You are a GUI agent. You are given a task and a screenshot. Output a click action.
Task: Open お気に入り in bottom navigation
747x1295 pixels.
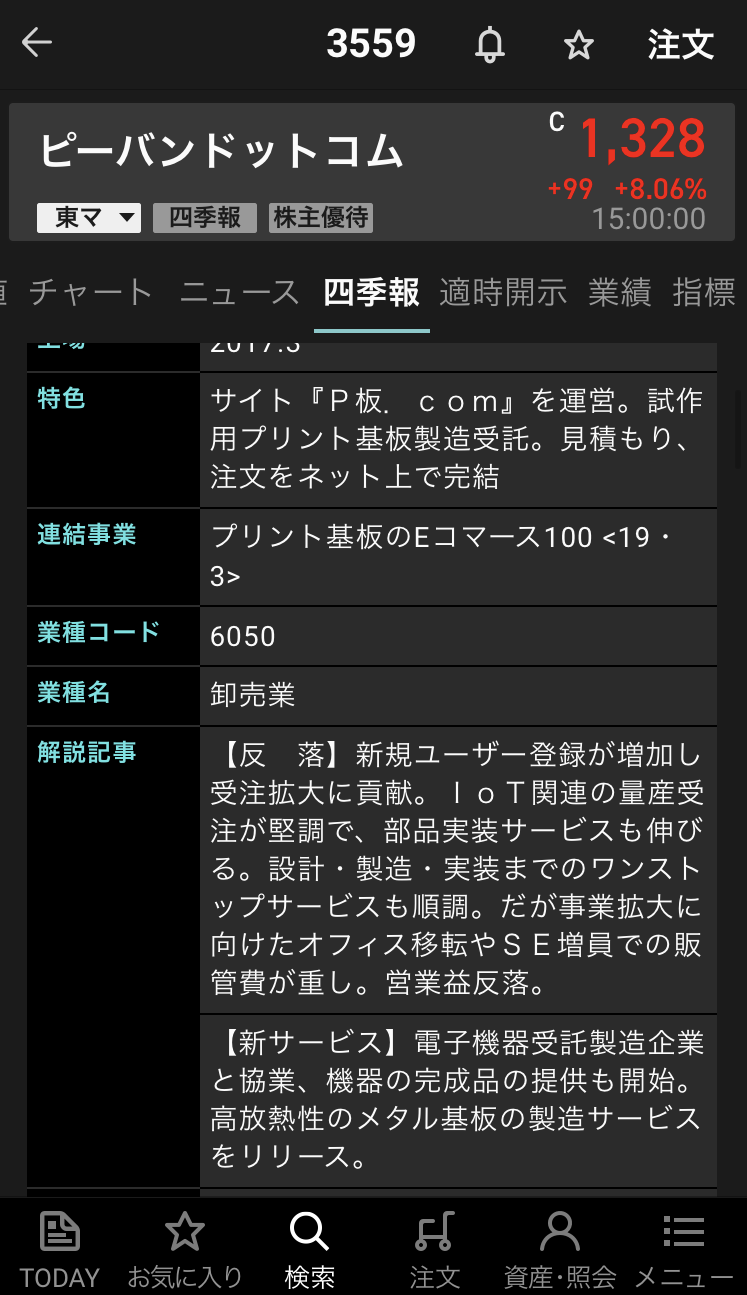pyautogui.click(x=185, y=1248)
